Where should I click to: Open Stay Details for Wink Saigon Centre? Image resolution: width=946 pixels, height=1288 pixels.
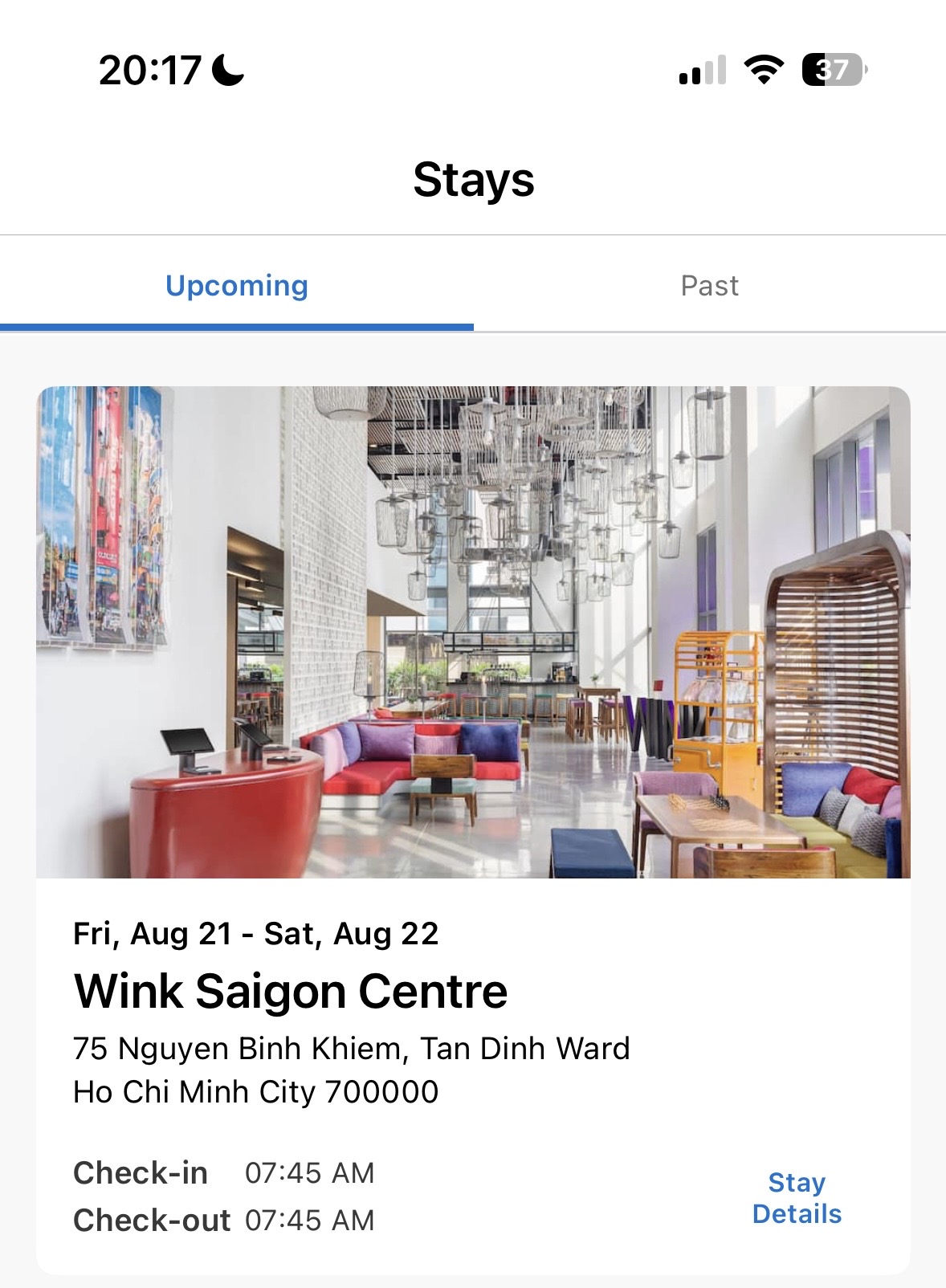point(796,1197)
